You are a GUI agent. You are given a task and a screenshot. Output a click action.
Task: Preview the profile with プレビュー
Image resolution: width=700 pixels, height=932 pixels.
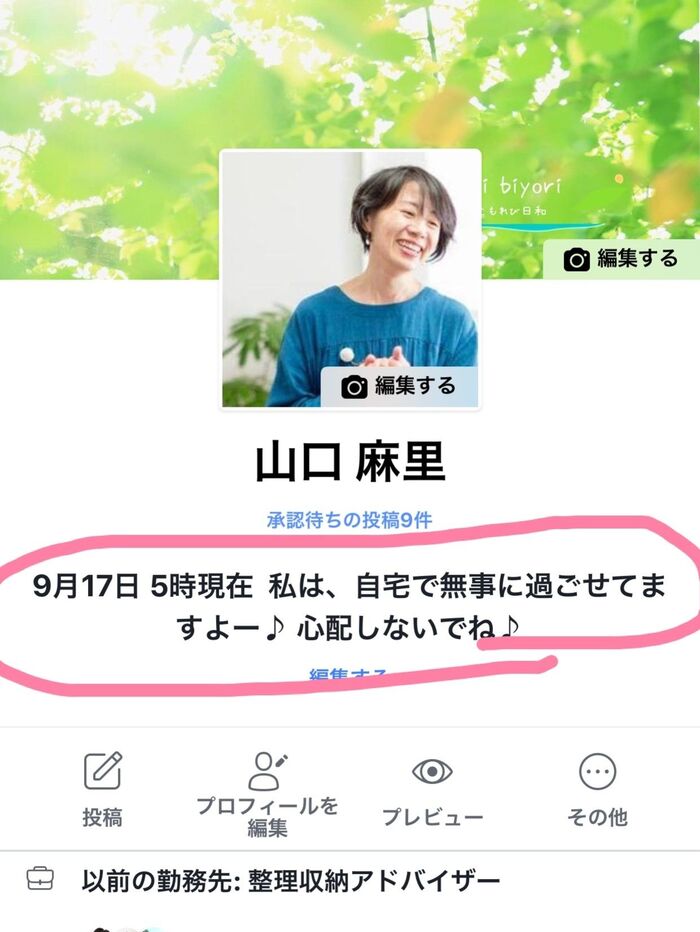coord(432,789)
